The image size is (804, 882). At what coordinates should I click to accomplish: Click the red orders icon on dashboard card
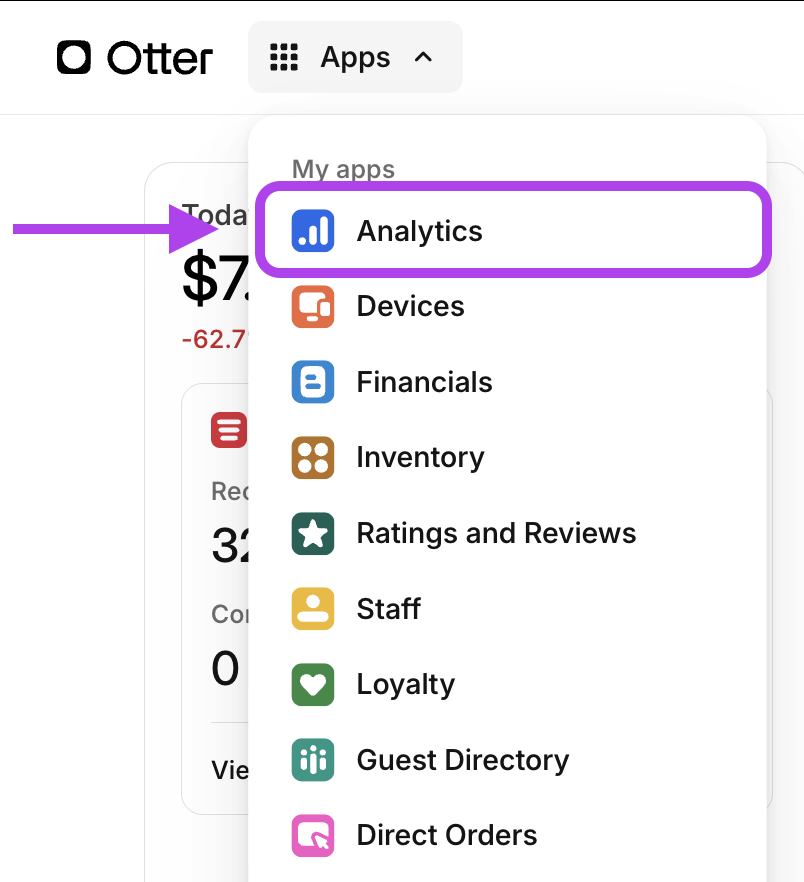coord(229,430)
